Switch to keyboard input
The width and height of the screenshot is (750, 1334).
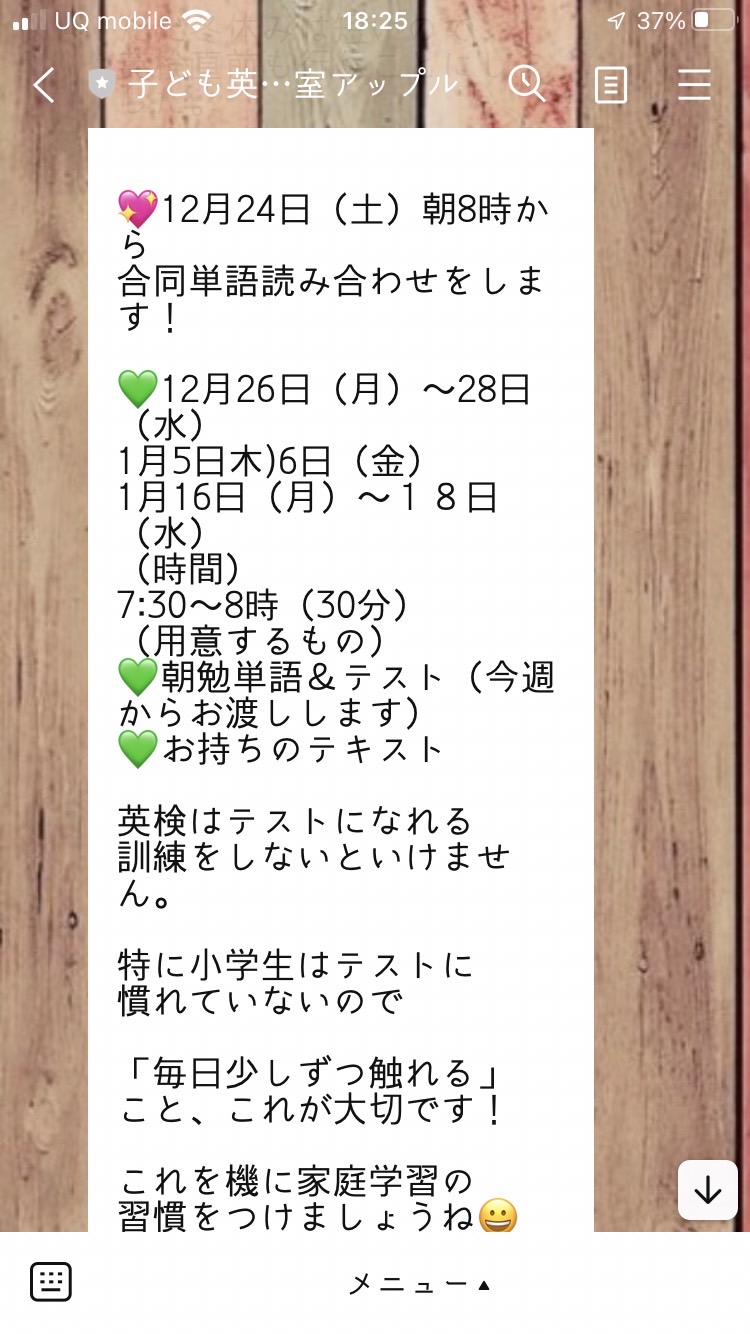[50, 1282]
